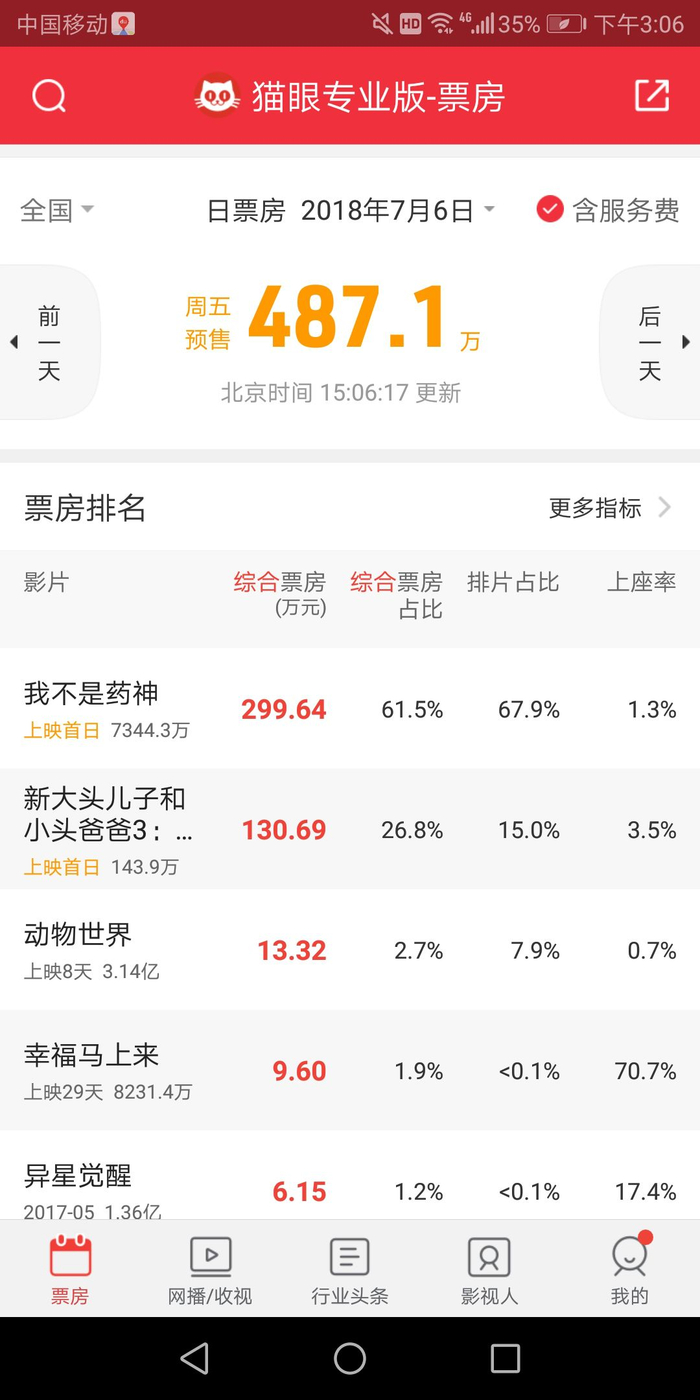Switch to the 票房 tab
The height and width of the screenshot is (1400, 700).
[x=70, y=1270]
